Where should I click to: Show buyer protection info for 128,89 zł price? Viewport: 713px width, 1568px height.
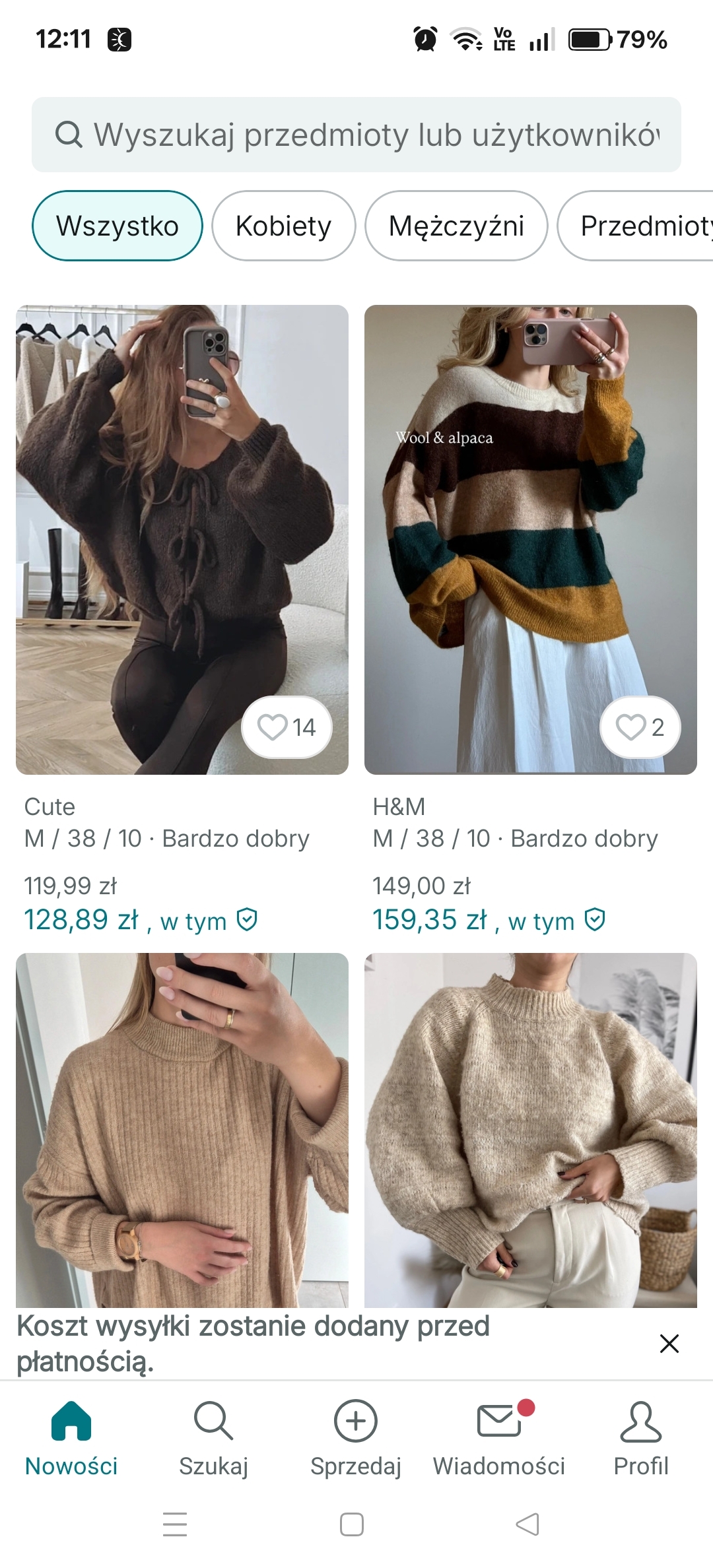[x=247, y=919]
